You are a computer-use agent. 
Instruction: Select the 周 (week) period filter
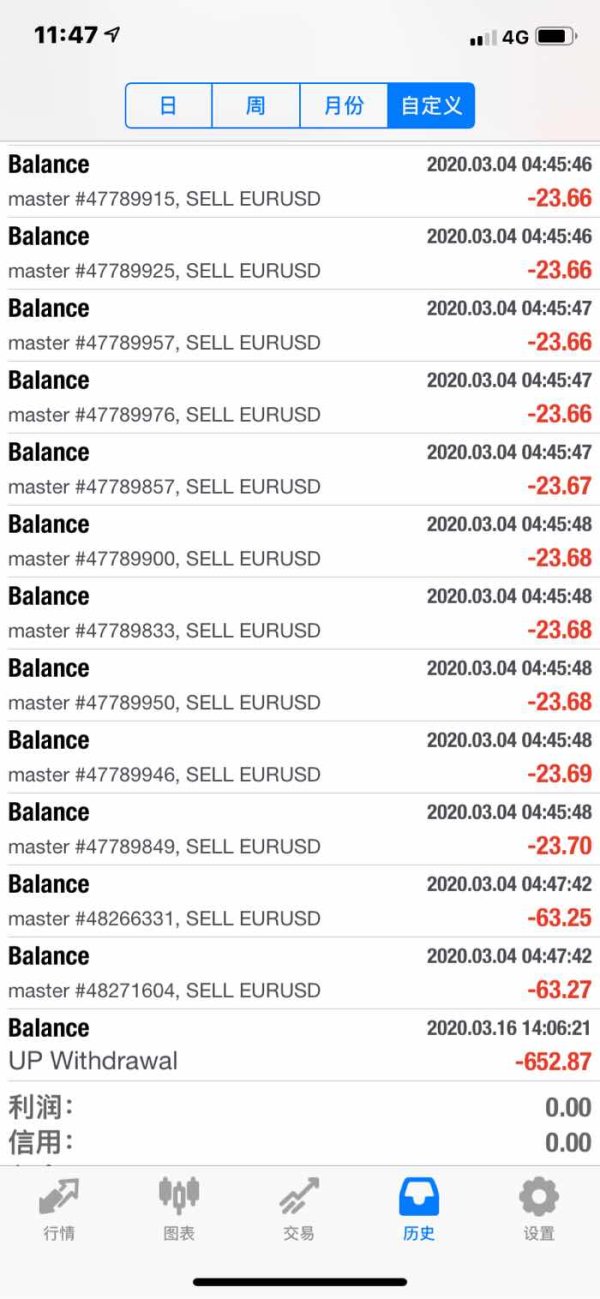256,106
